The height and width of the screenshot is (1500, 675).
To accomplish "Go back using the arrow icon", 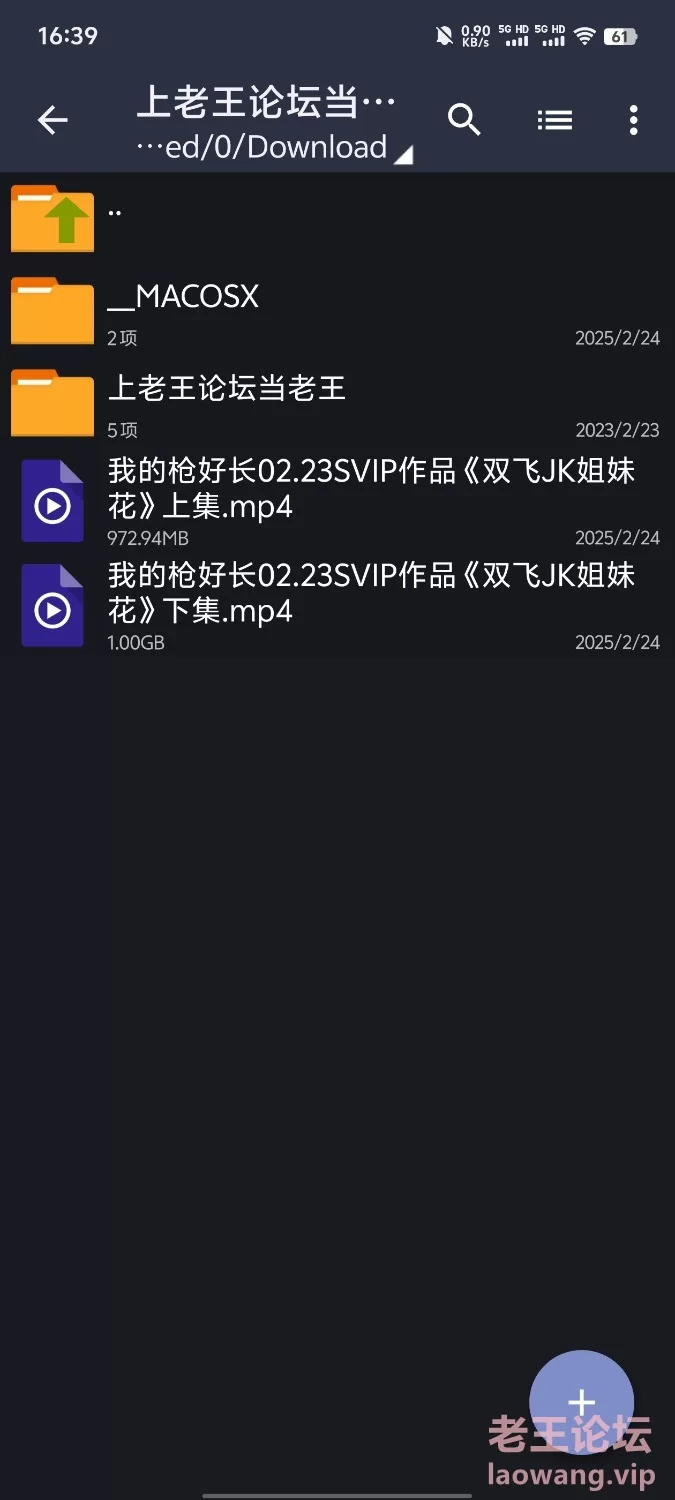I will (x=53, y=121).
